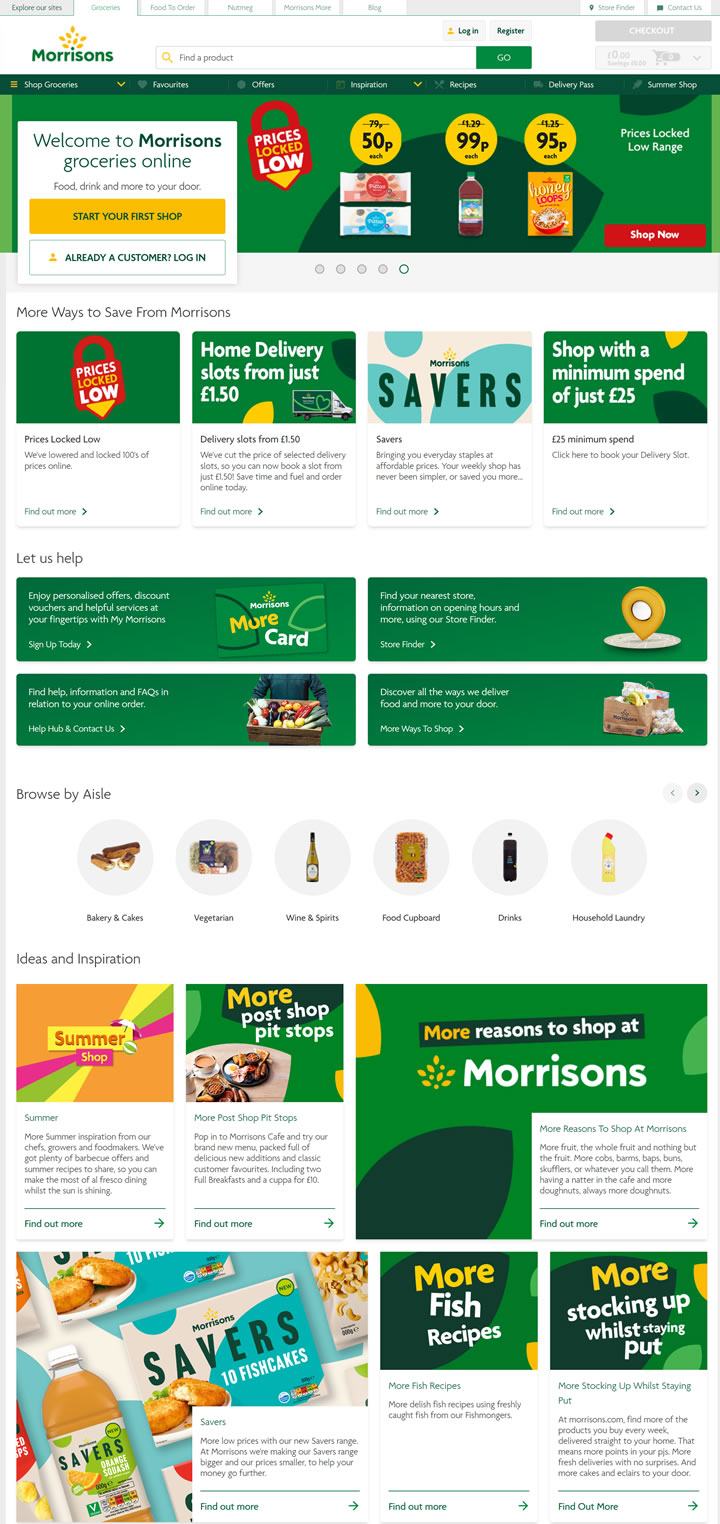Viewport: 720px width, 1524px height.
Task: Switch to the Food To Order tab
Action: tap(173, 7)
